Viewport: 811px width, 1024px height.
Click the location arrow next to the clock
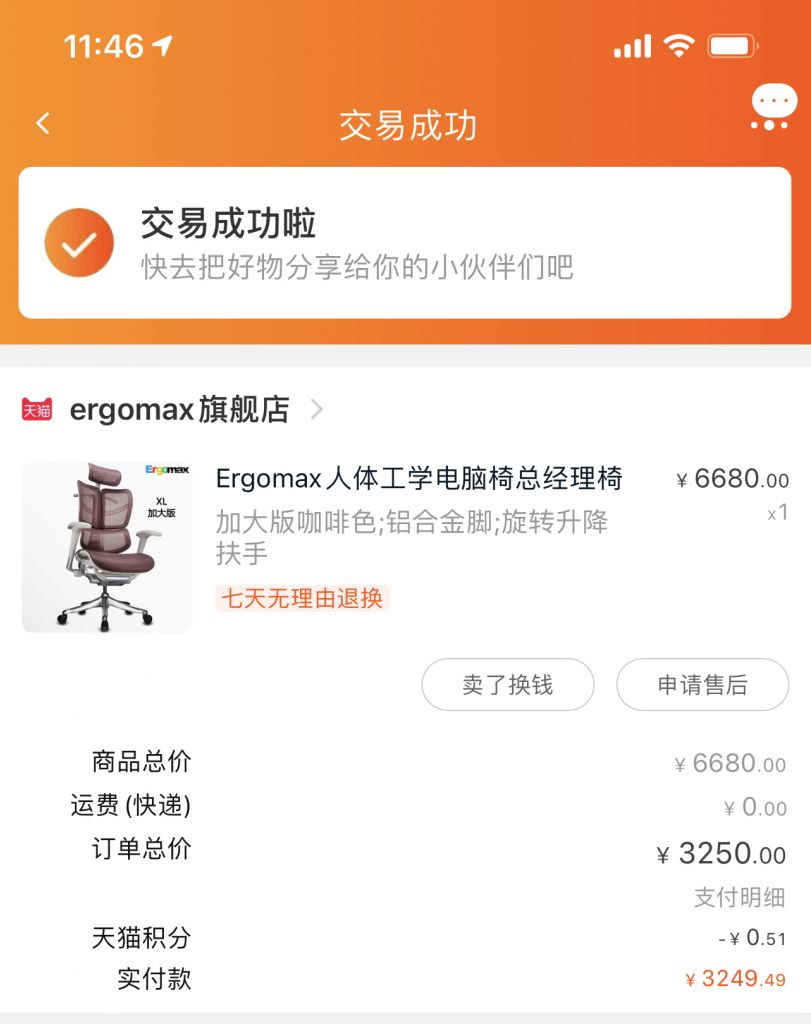tap(163, 42)
